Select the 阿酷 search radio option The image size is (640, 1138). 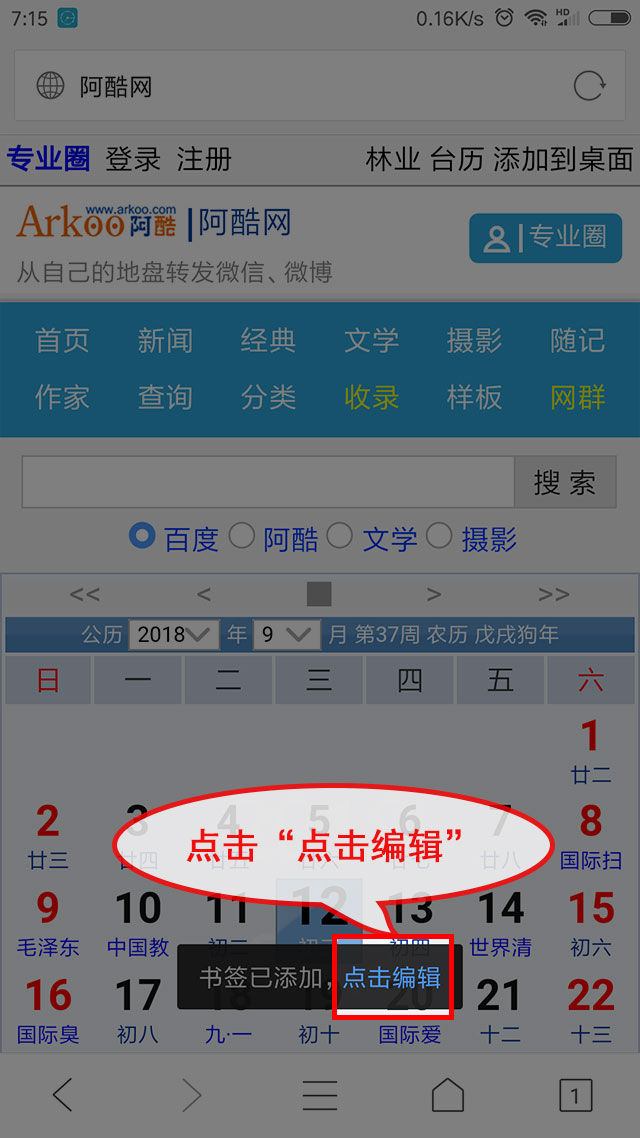click(241, 537)
